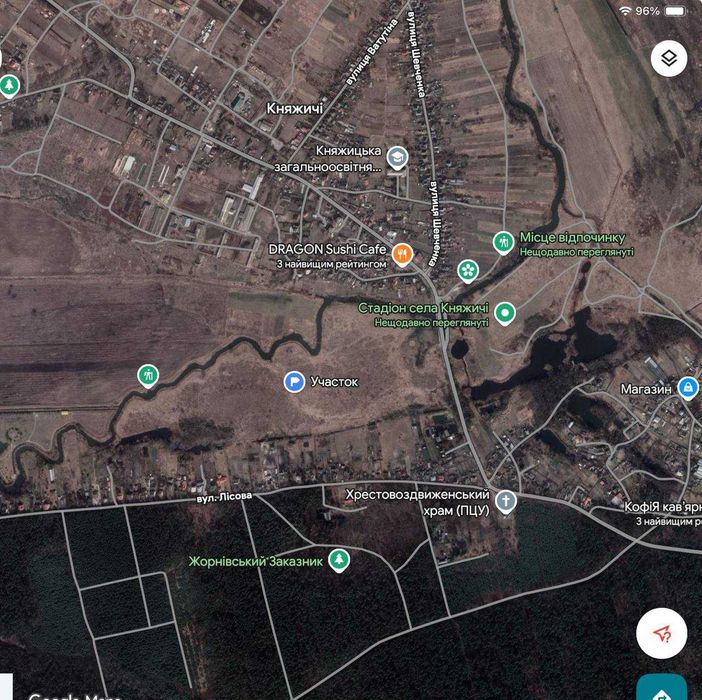The width and height of the screenshot is (702, 700).
Task: Select the Магазин shop pin
Action: [x=687, y=387]
